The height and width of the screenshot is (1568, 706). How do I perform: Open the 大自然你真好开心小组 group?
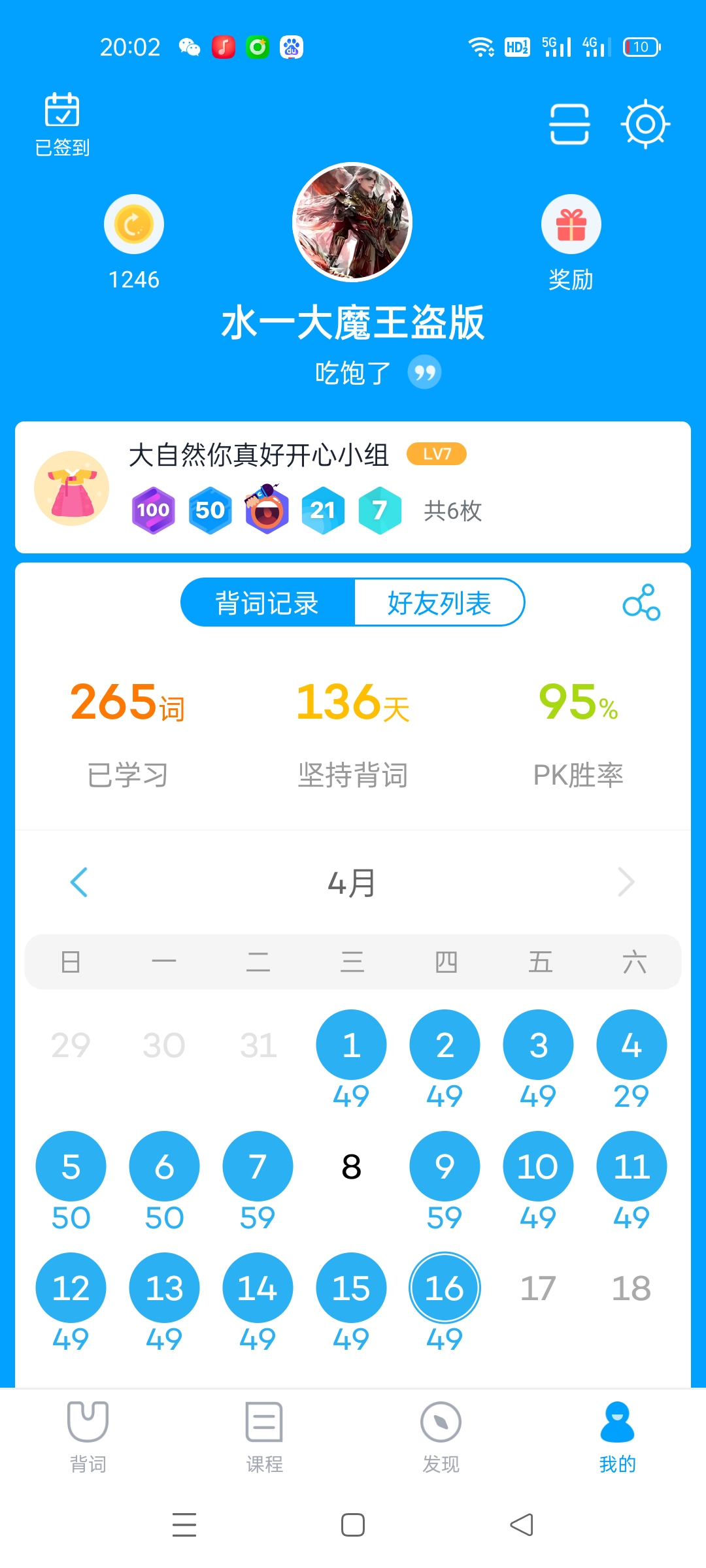258,455
